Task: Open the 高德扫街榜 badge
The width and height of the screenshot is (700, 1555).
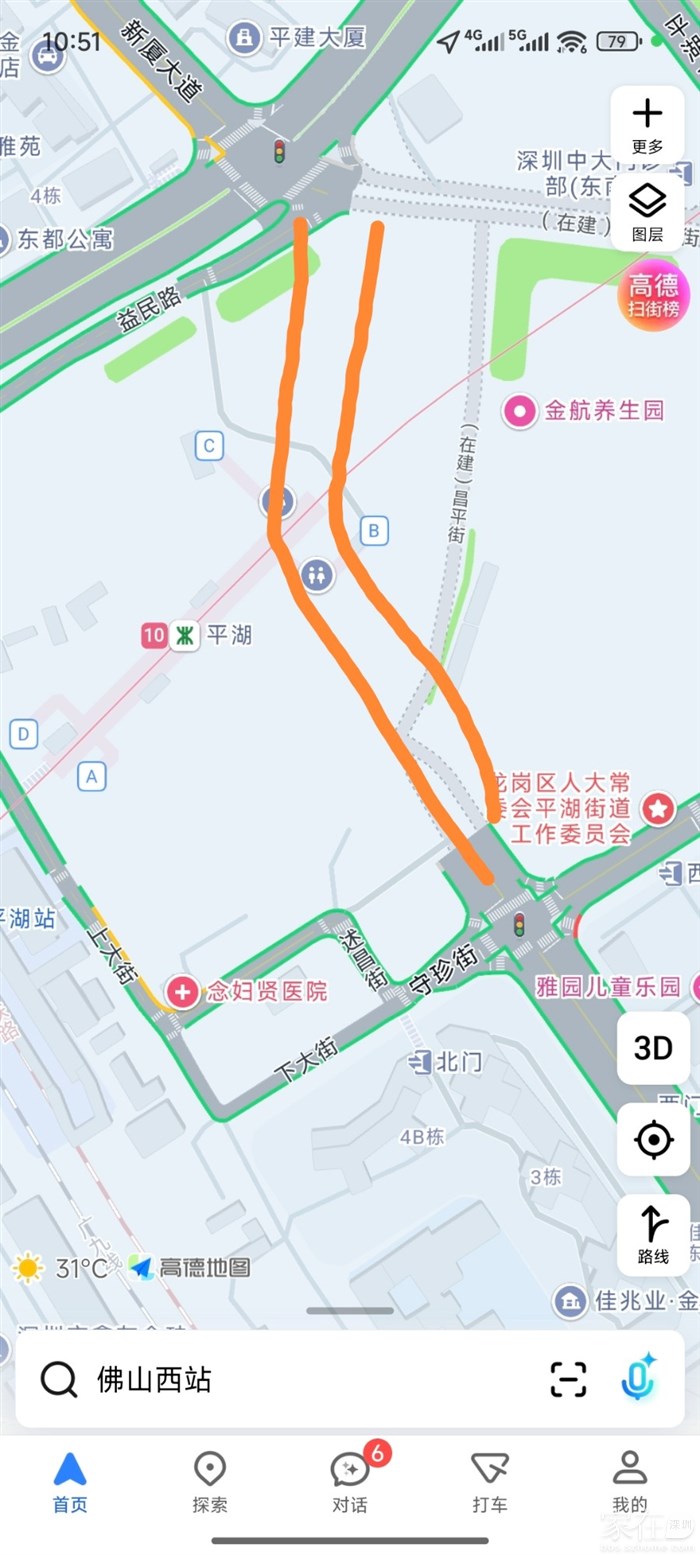Action: (654, 293)
